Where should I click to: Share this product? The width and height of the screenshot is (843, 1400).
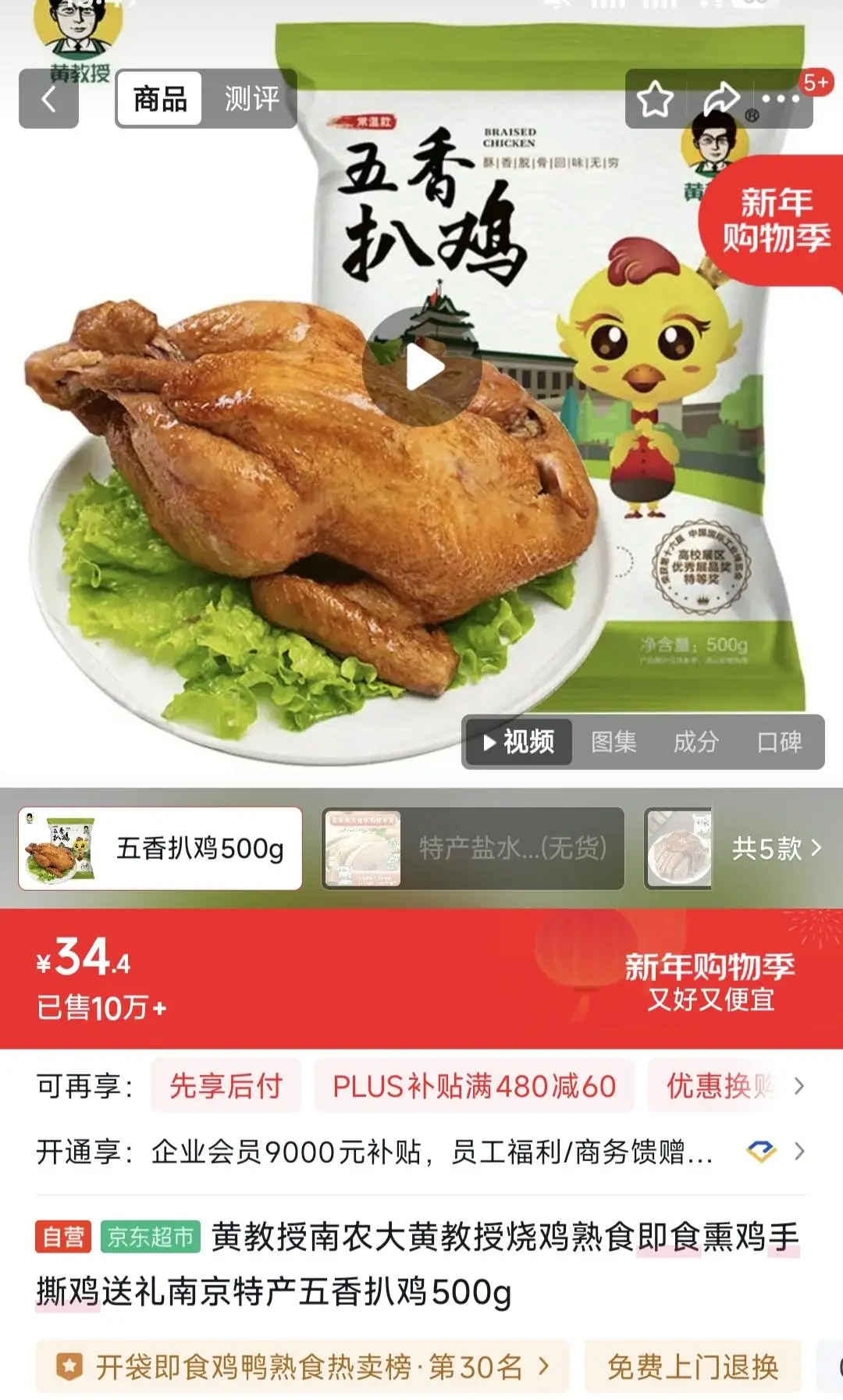click(x=720, y=99)
